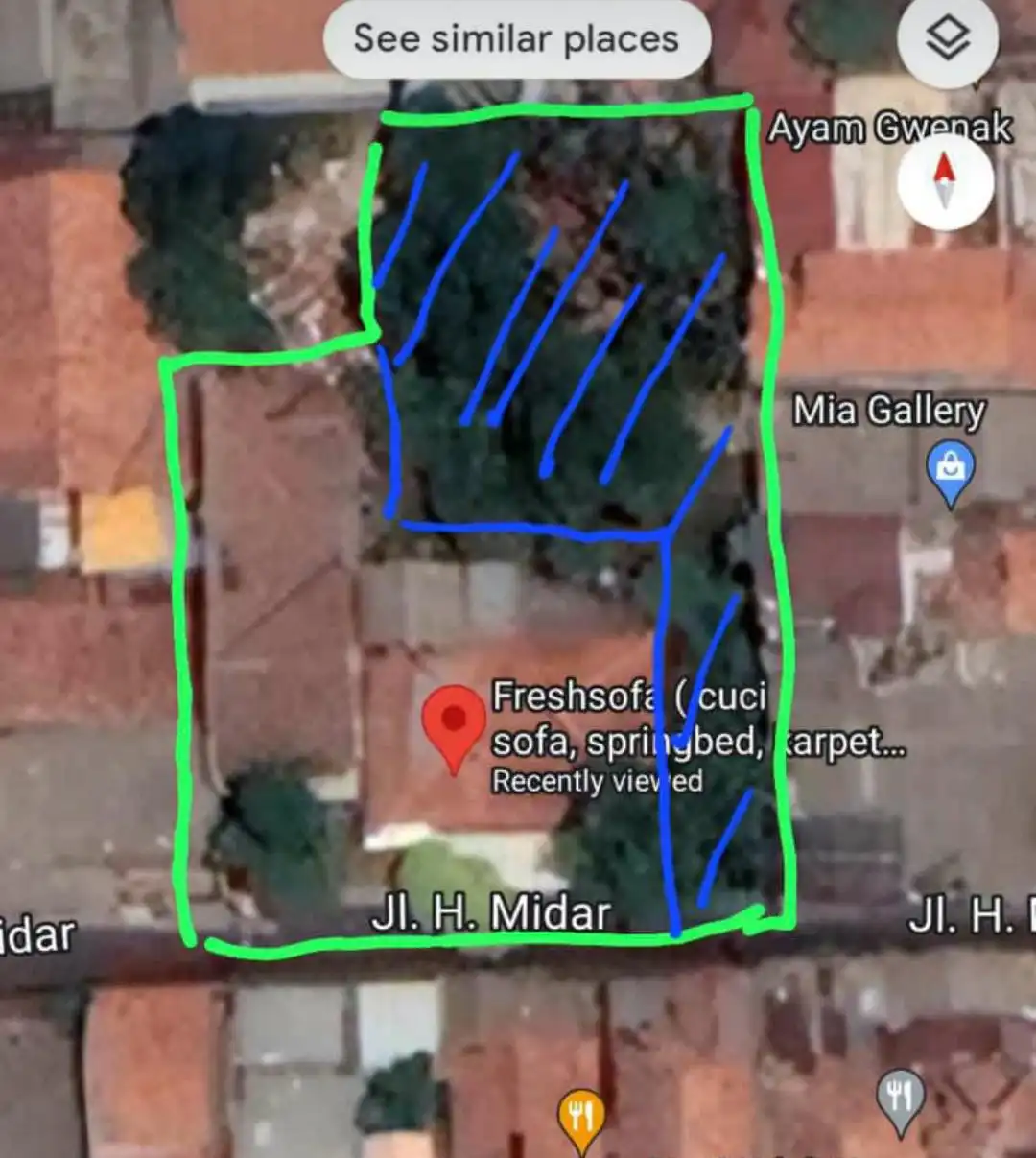Select the gray restaurant pin
The image size is (1036, 1158).
901,1098
